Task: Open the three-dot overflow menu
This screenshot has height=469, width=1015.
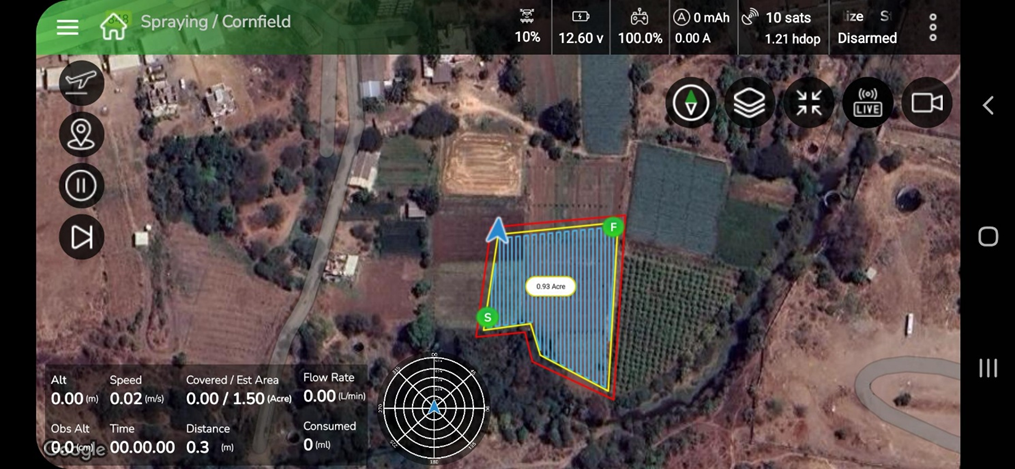Action: tap(932, 27)
